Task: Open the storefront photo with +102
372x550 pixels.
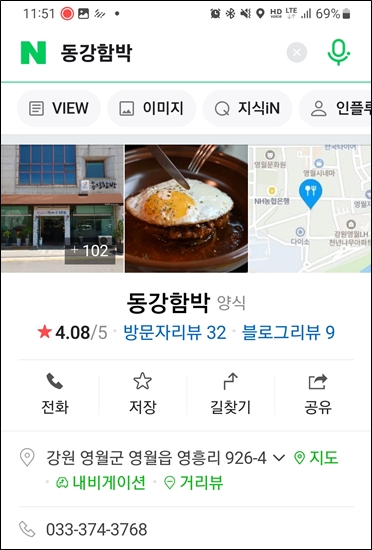Action: [62, 209]
